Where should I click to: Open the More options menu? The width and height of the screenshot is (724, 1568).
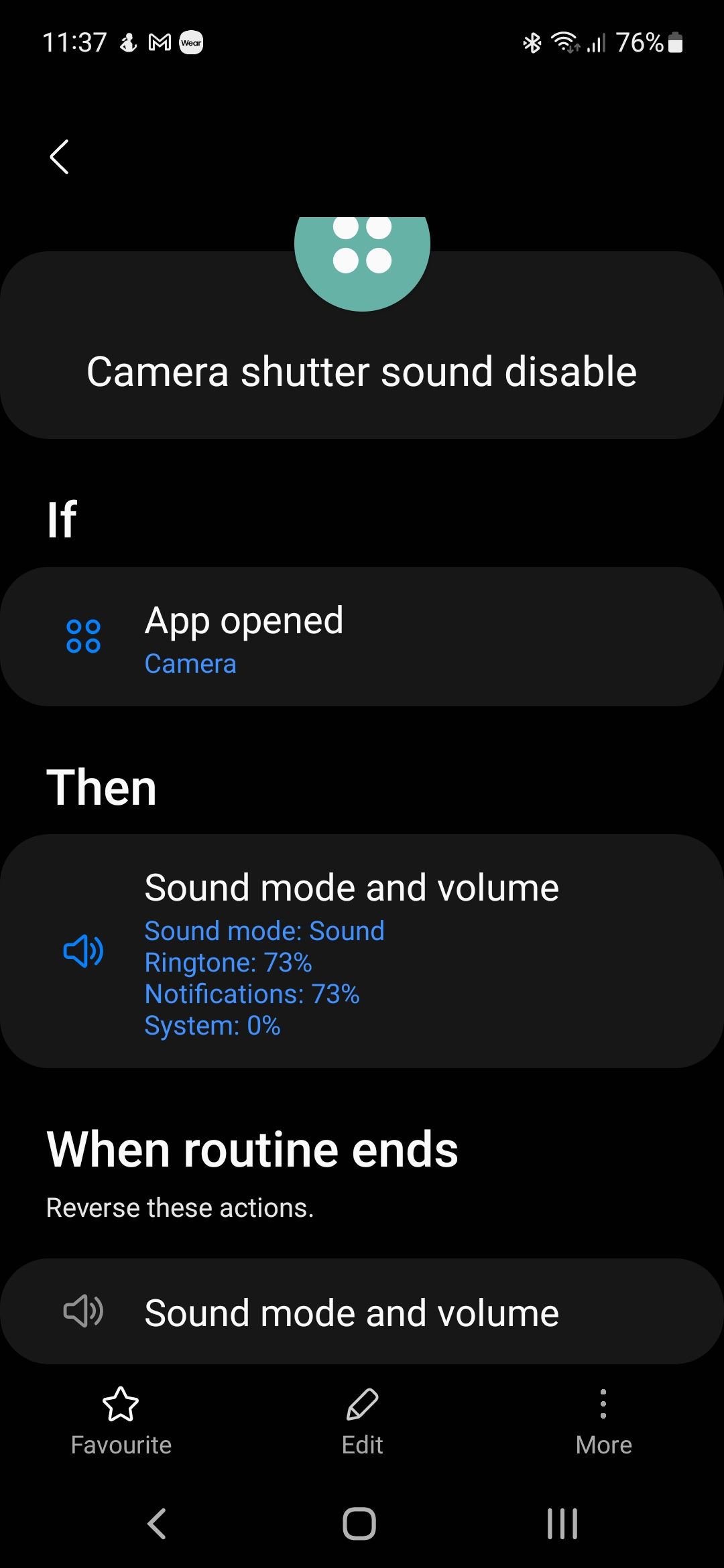(x=603, y=1421)
